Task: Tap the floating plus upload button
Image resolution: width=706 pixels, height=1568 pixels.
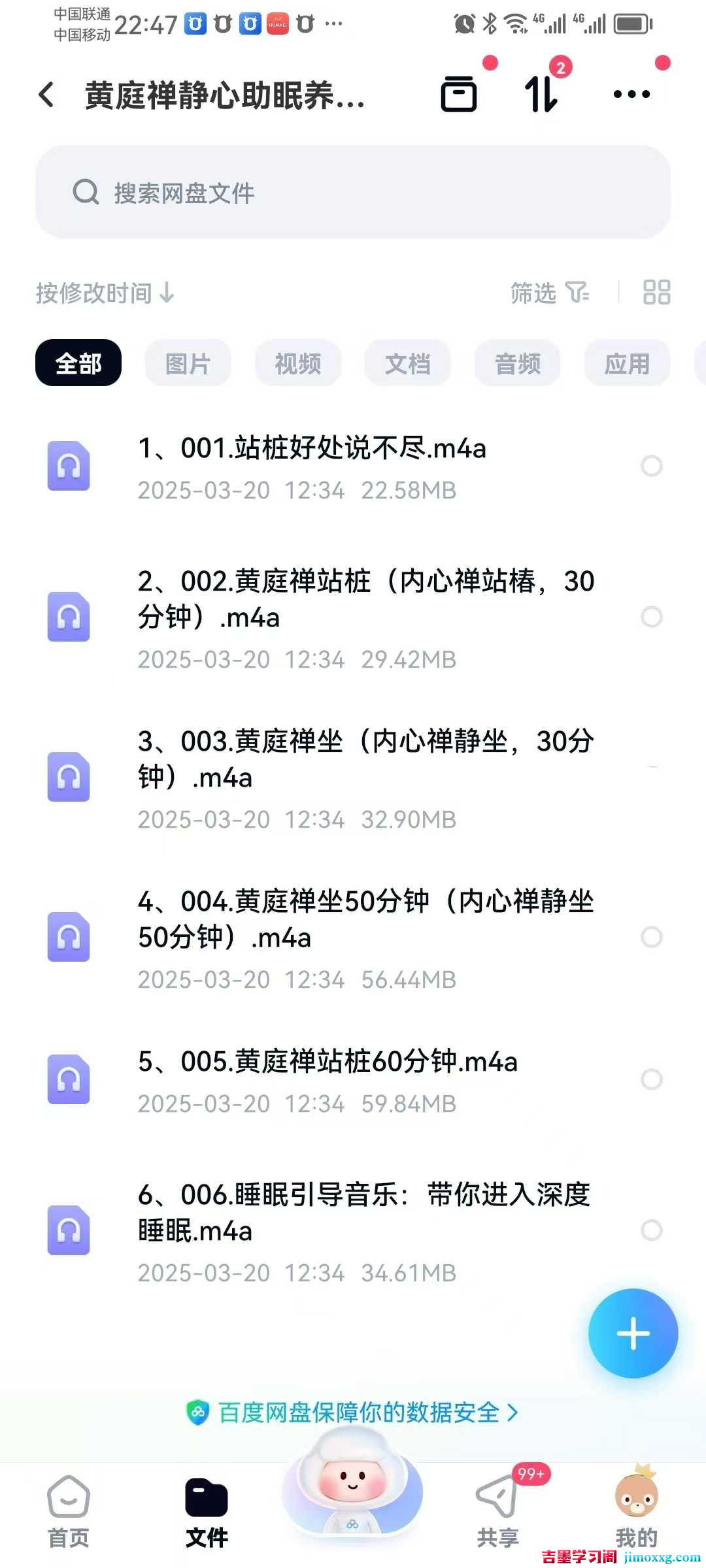Action: coord(632,1335)
